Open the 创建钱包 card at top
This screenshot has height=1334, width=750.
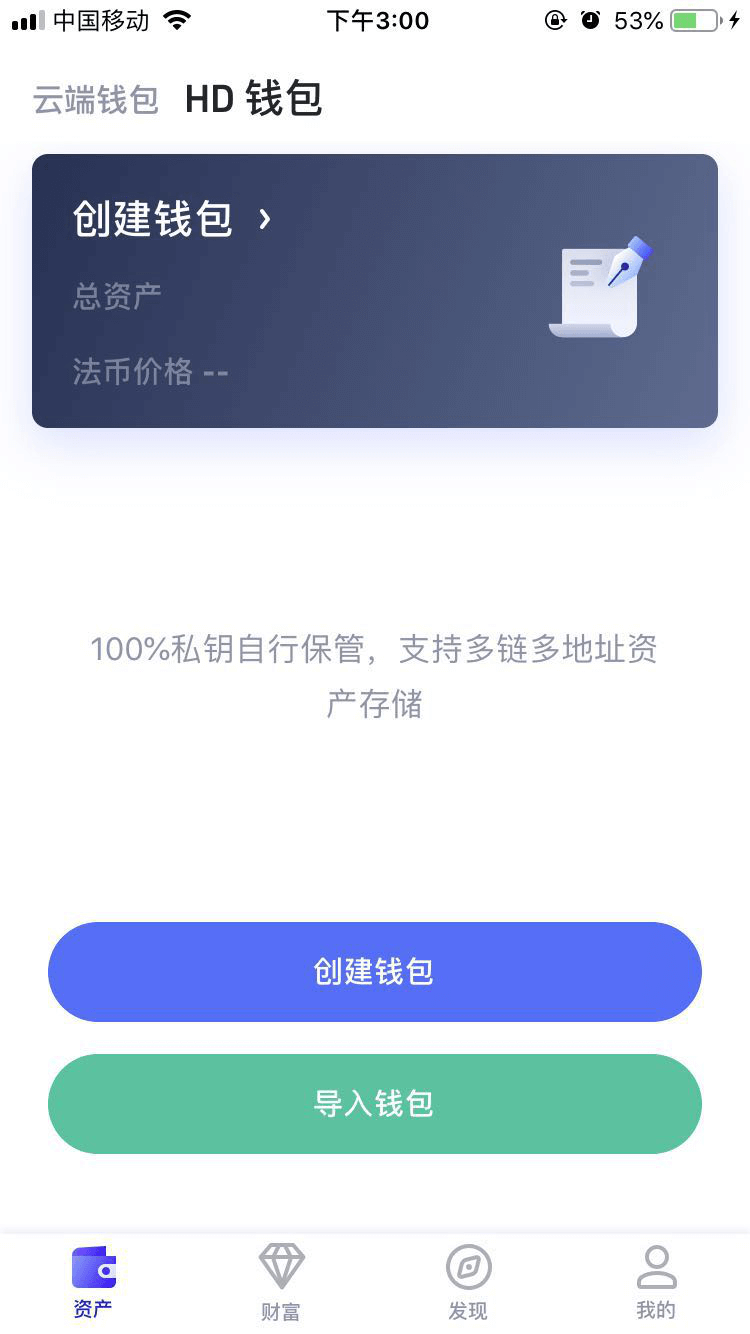coord(172,219)
